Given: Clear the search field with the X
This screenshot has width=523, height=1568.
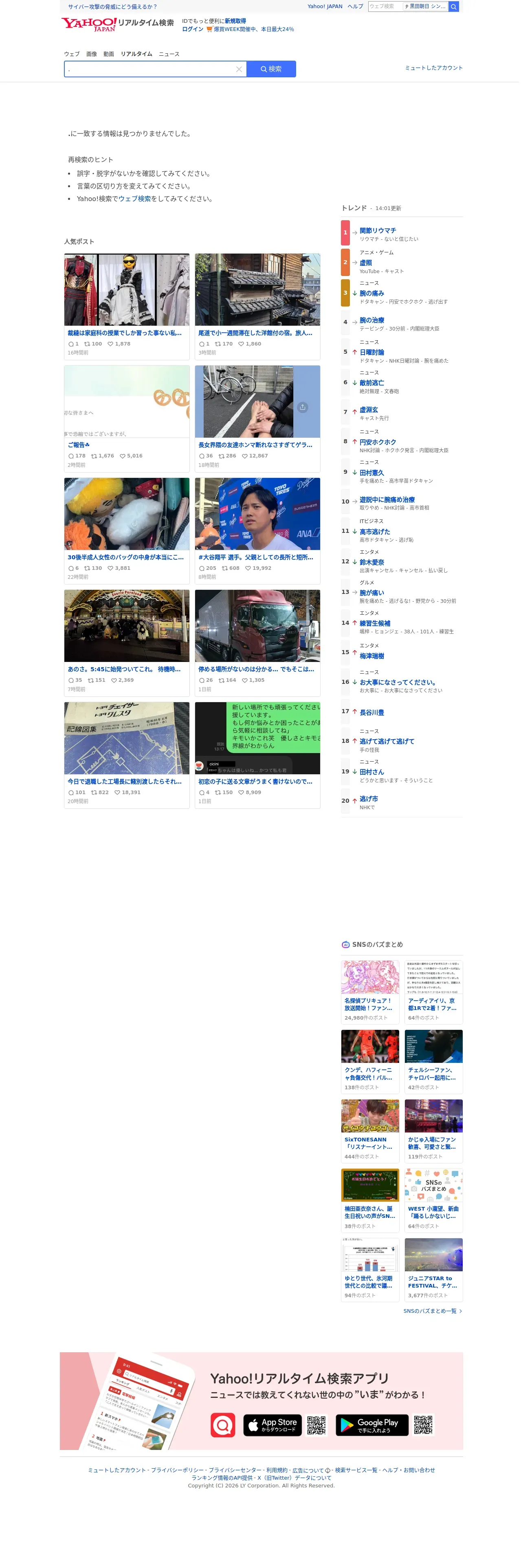Looking at the screenshot, I should 240,69.
